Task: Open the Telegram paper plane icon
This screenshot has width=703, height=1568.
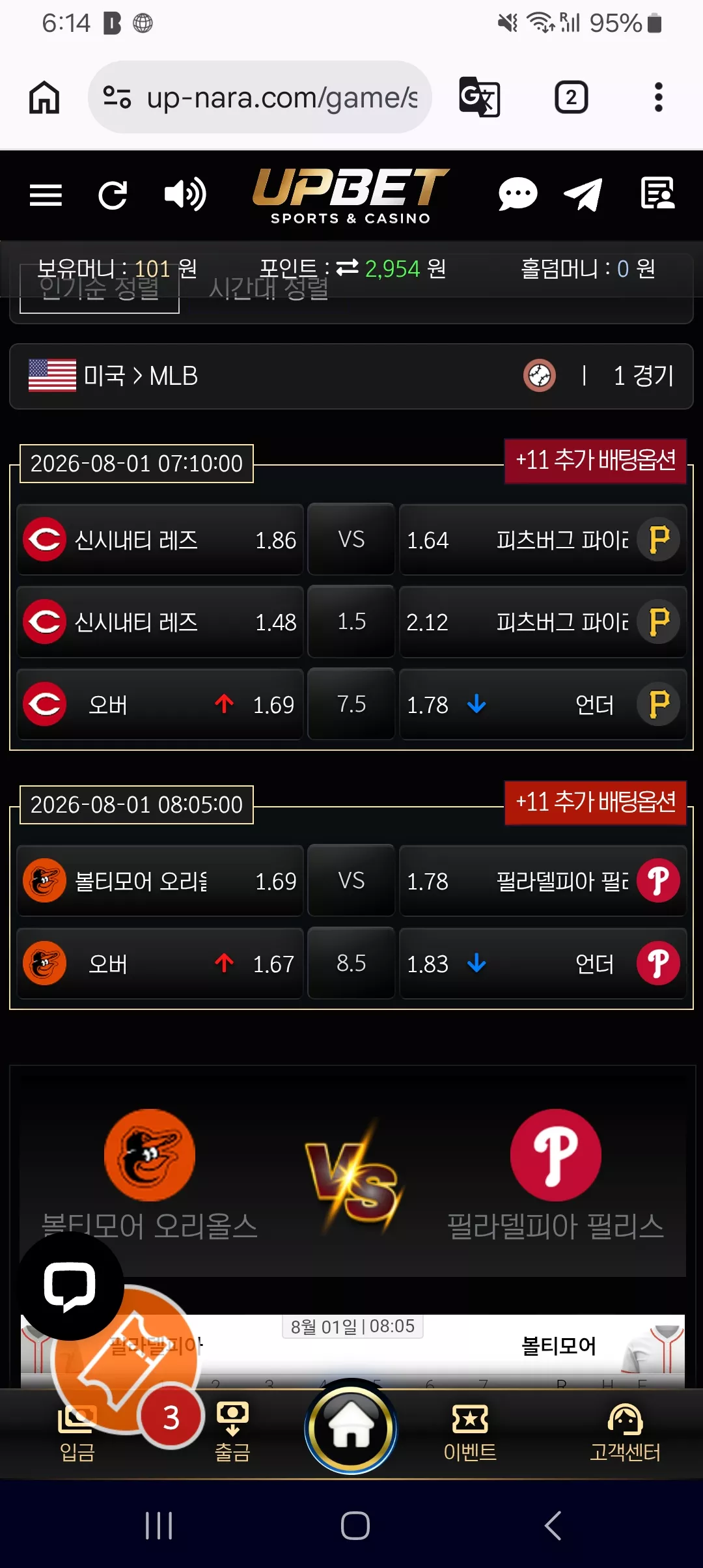Action: [583, 194]
